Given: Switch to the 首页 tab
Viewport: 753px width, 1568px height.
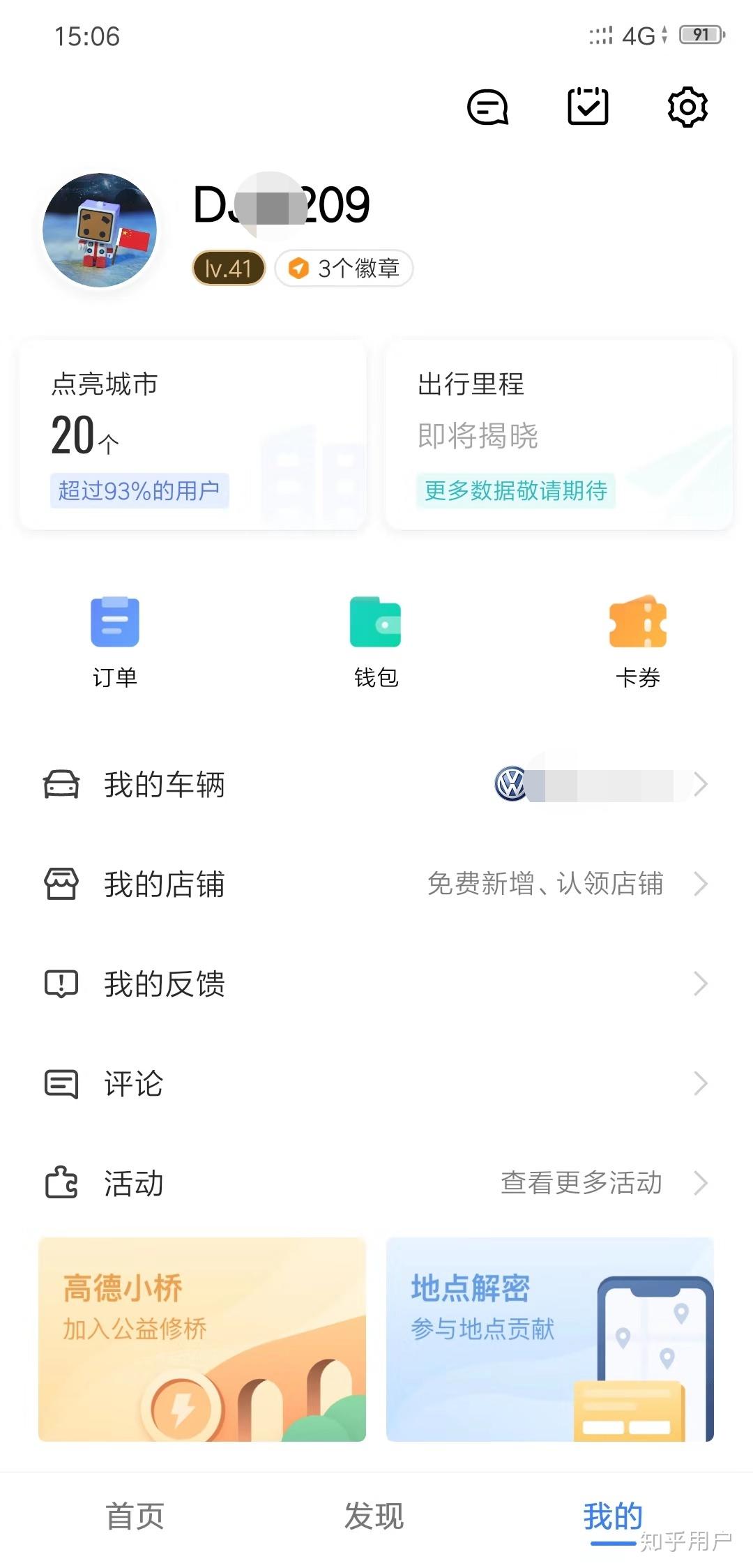Looking at the screenshot, I should (135, 1516).
